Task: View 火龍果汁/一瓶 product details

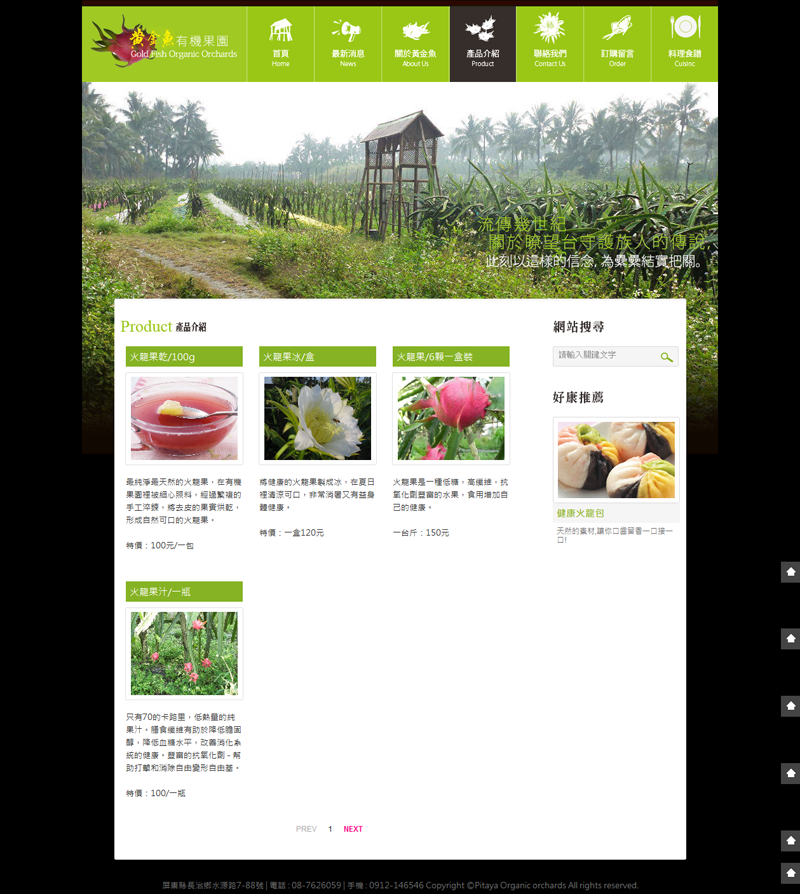Action: 184,652
